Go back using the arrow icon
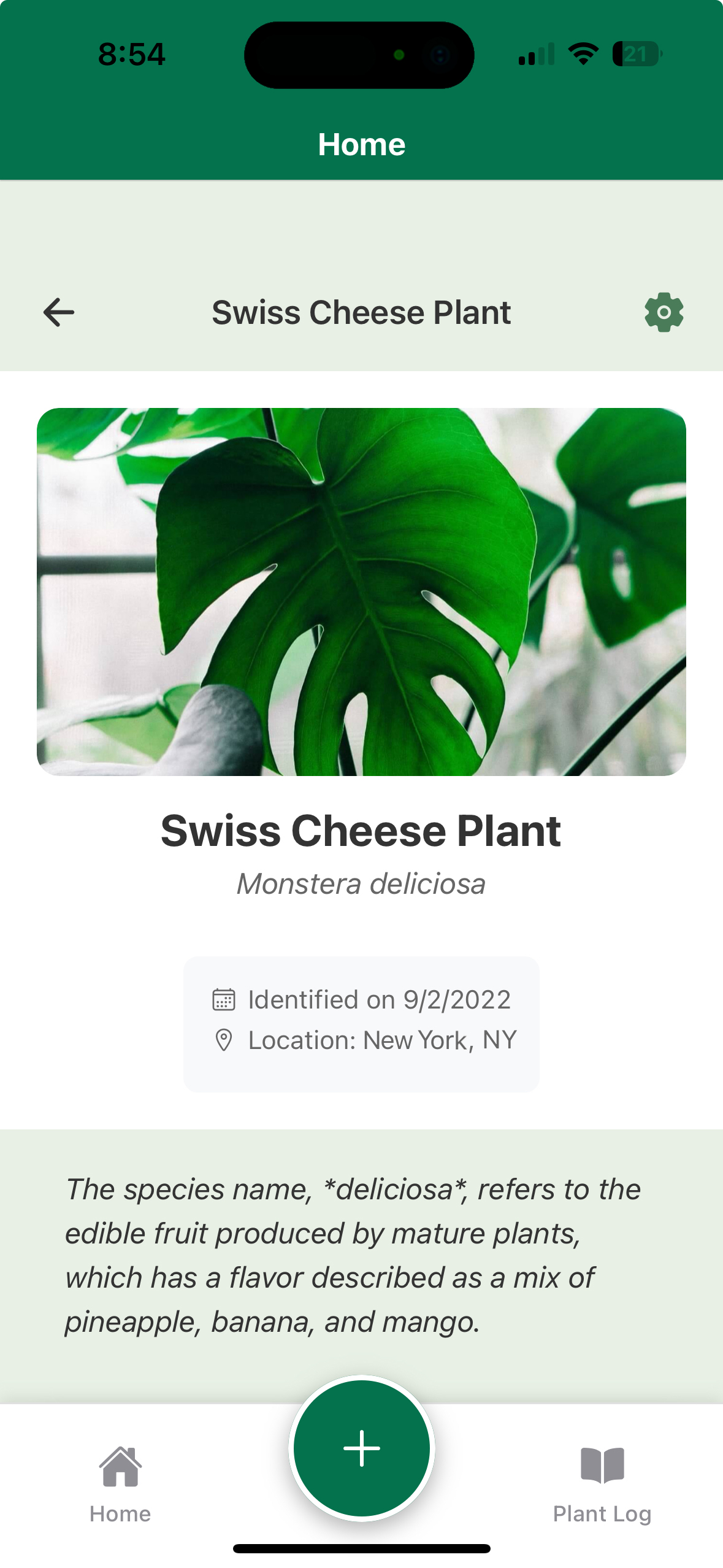Image resolution: width=723 pixels, height=1568 pixels. (x=59, y=312)
